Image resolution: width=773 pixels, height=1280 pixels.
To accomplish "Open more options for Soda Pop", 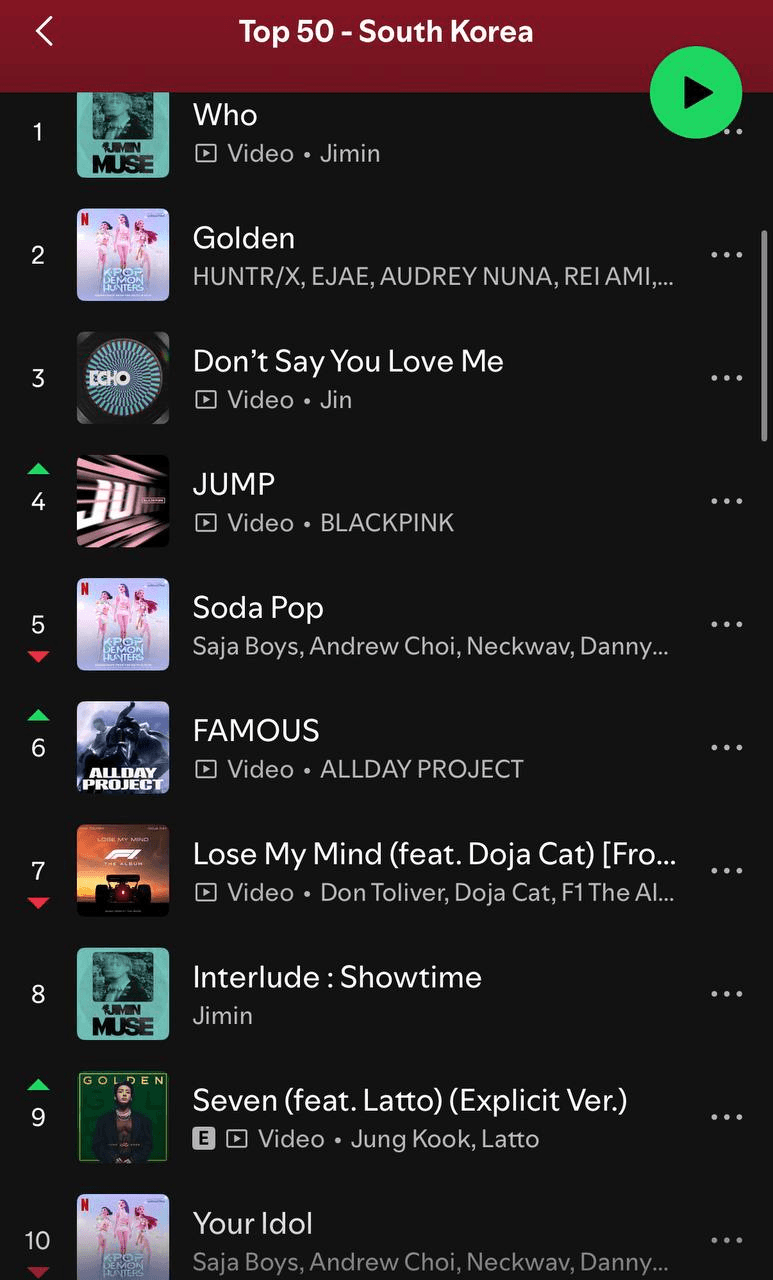I will tap(726, 624).
